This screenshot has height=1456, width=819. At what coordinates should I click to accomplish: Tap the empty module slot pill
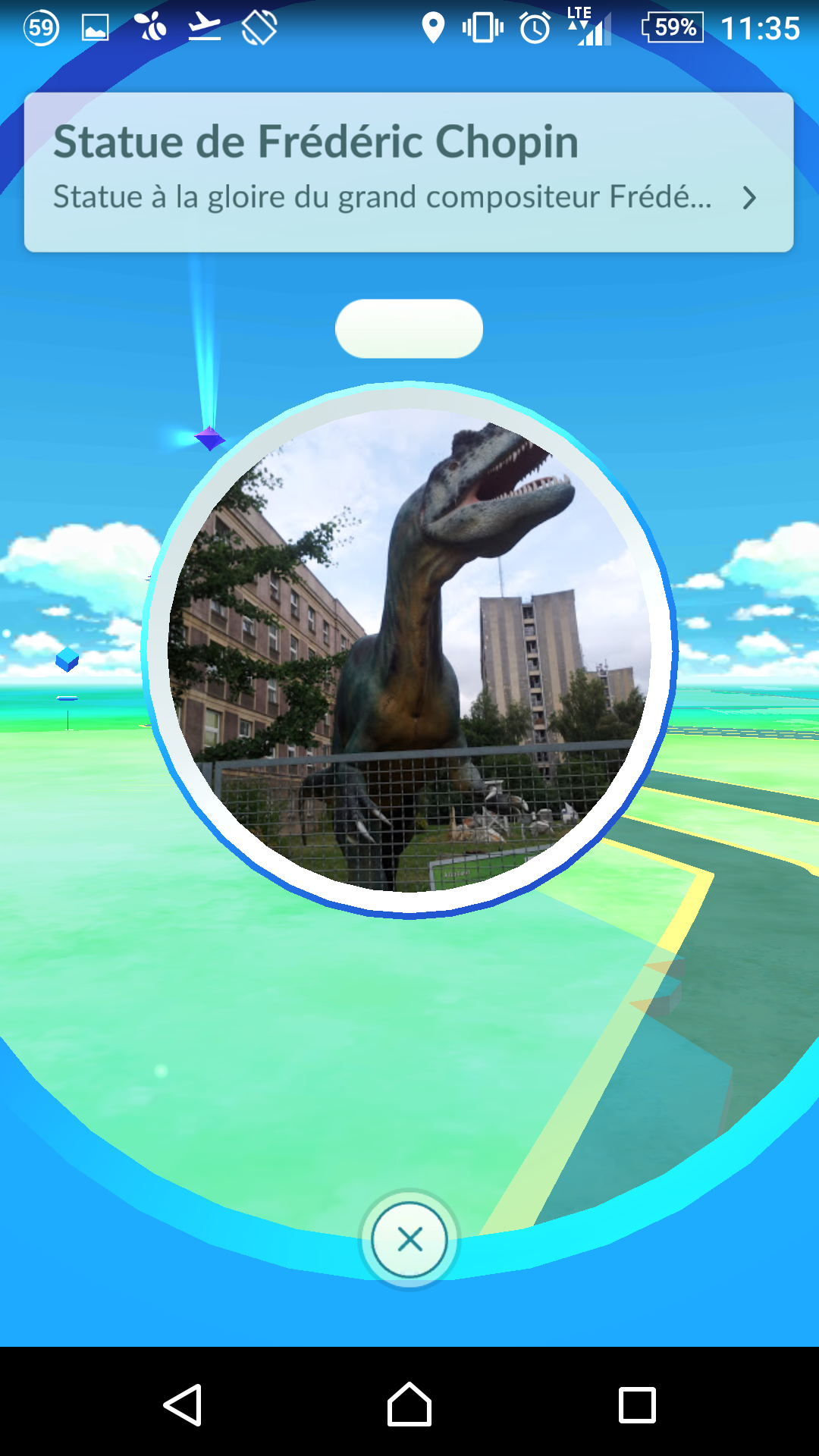[409, 328]
